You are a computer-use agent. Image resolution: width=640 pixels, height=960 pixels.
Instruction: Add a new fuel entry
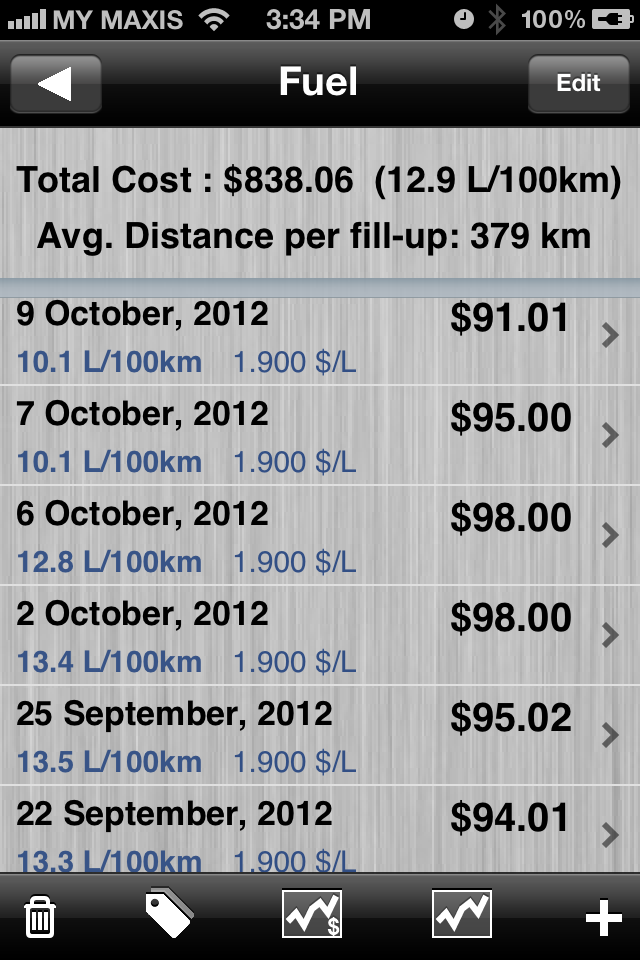[603, 917]
